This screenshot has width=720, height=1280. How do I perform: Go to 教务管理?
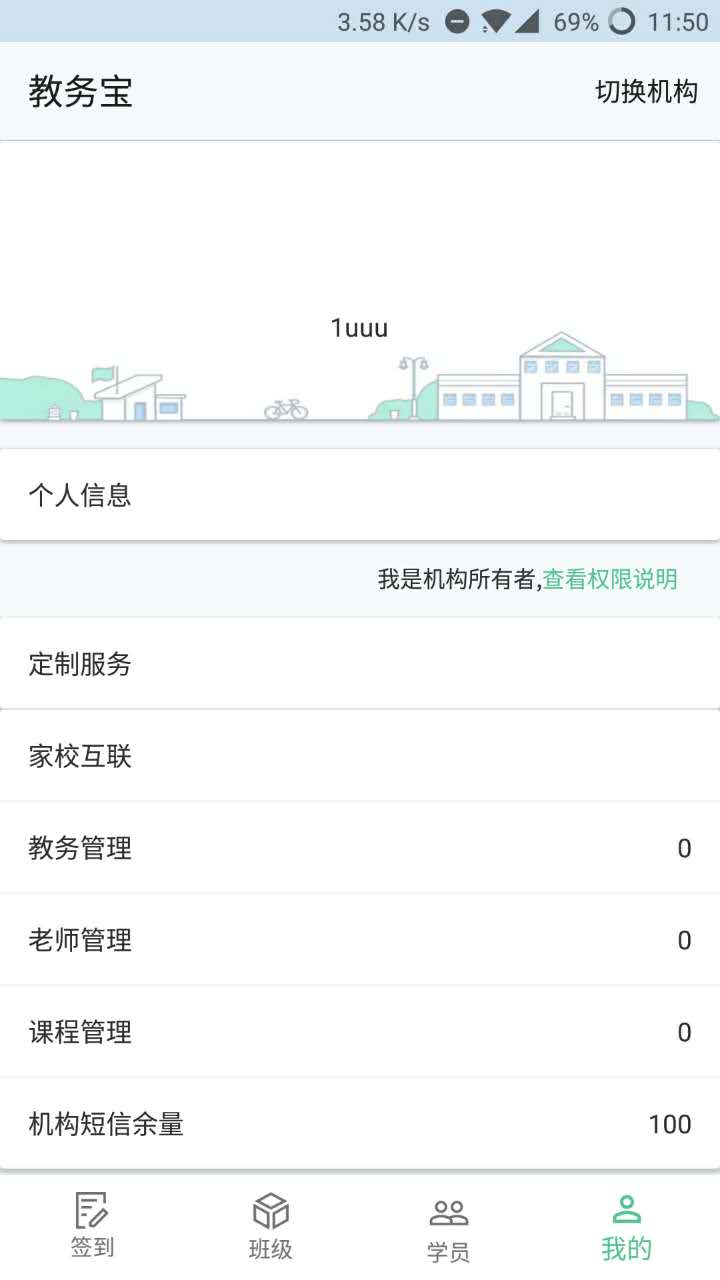coord(360,848)
